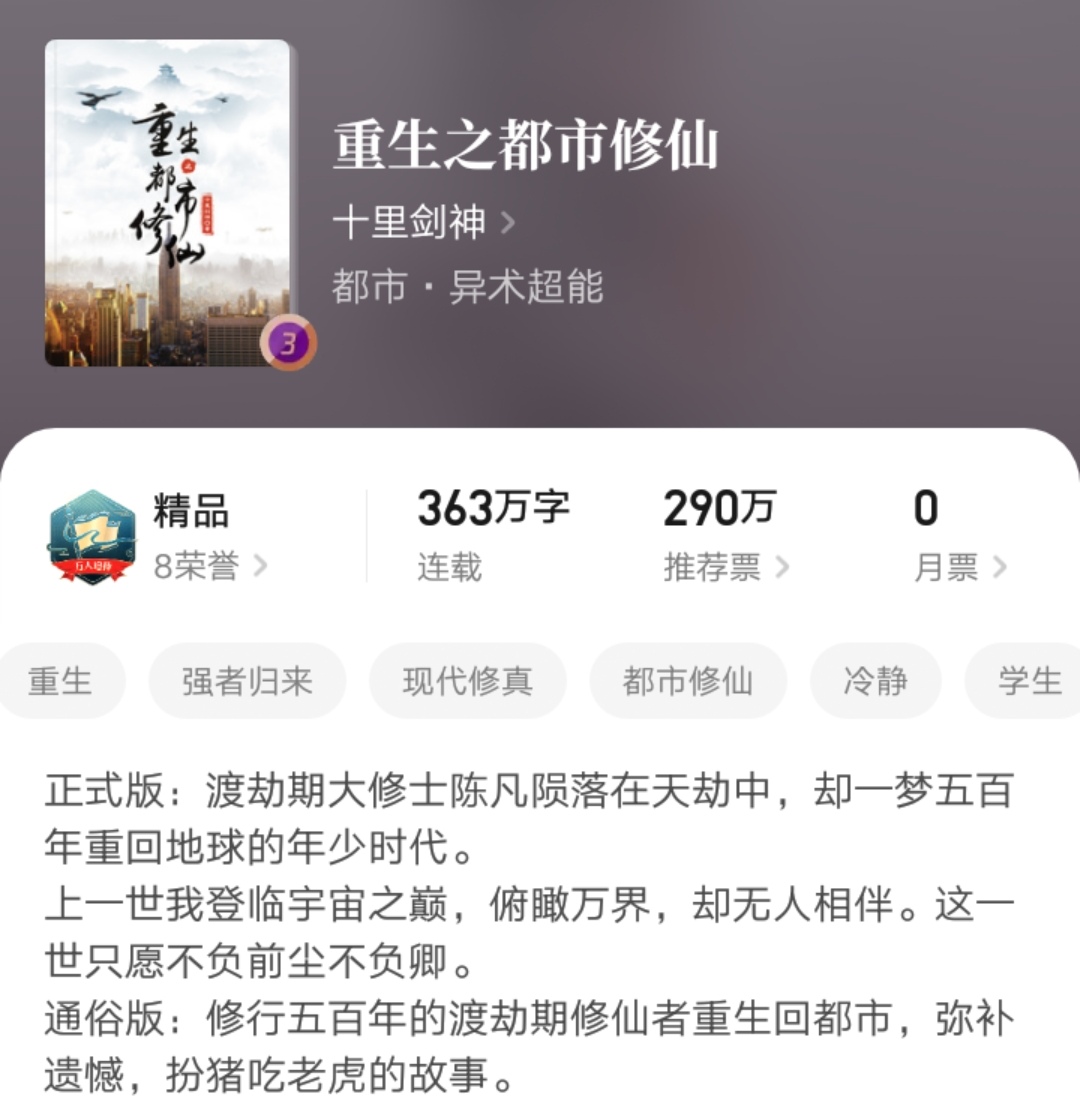The height and width of the screenshot is (1101, 1080).
Task: Click the 强者归来 tag button
Action: point(247,679)
